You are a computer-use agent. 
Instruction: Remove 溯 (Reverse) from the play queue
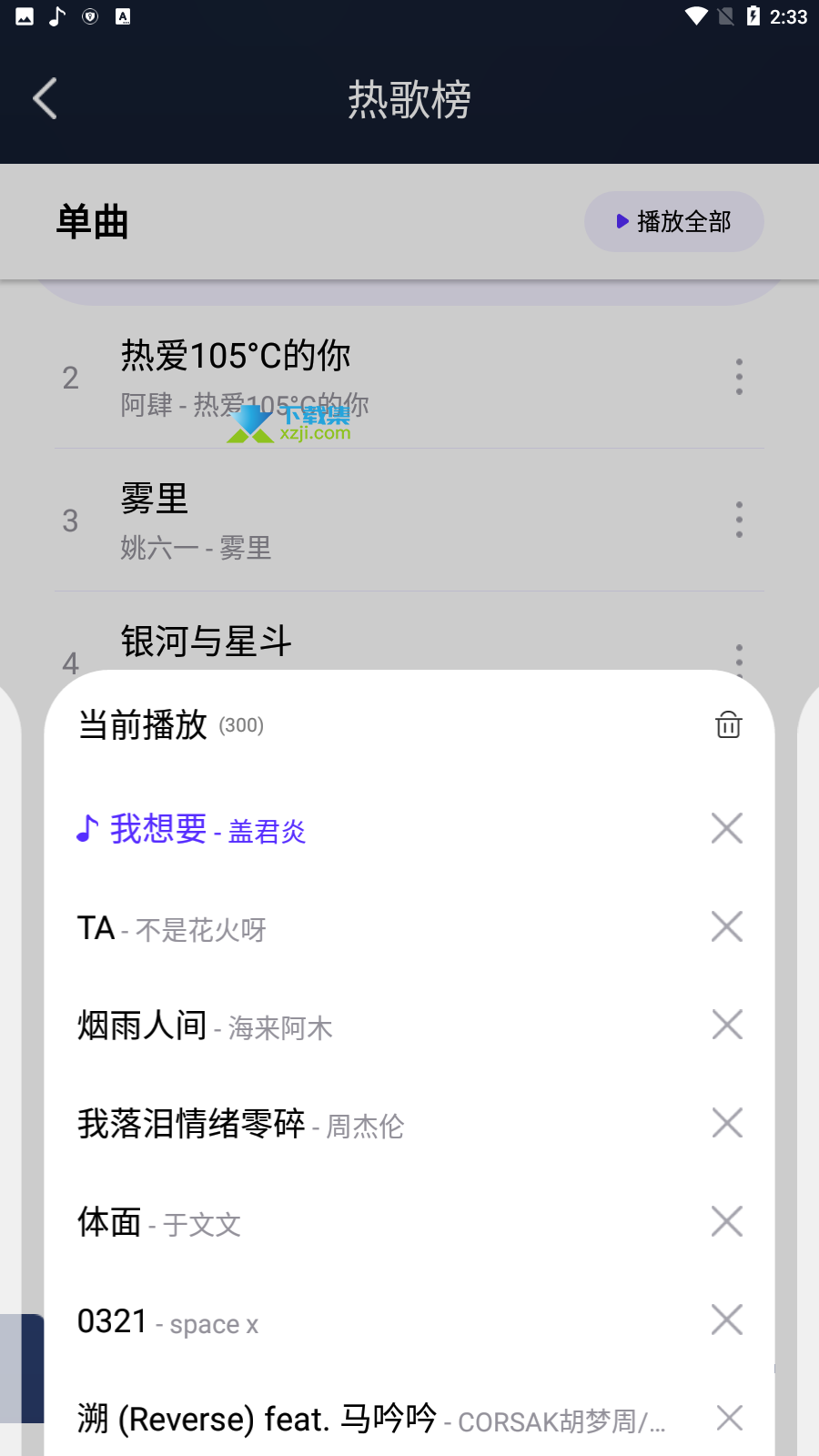click(729, 1418)
